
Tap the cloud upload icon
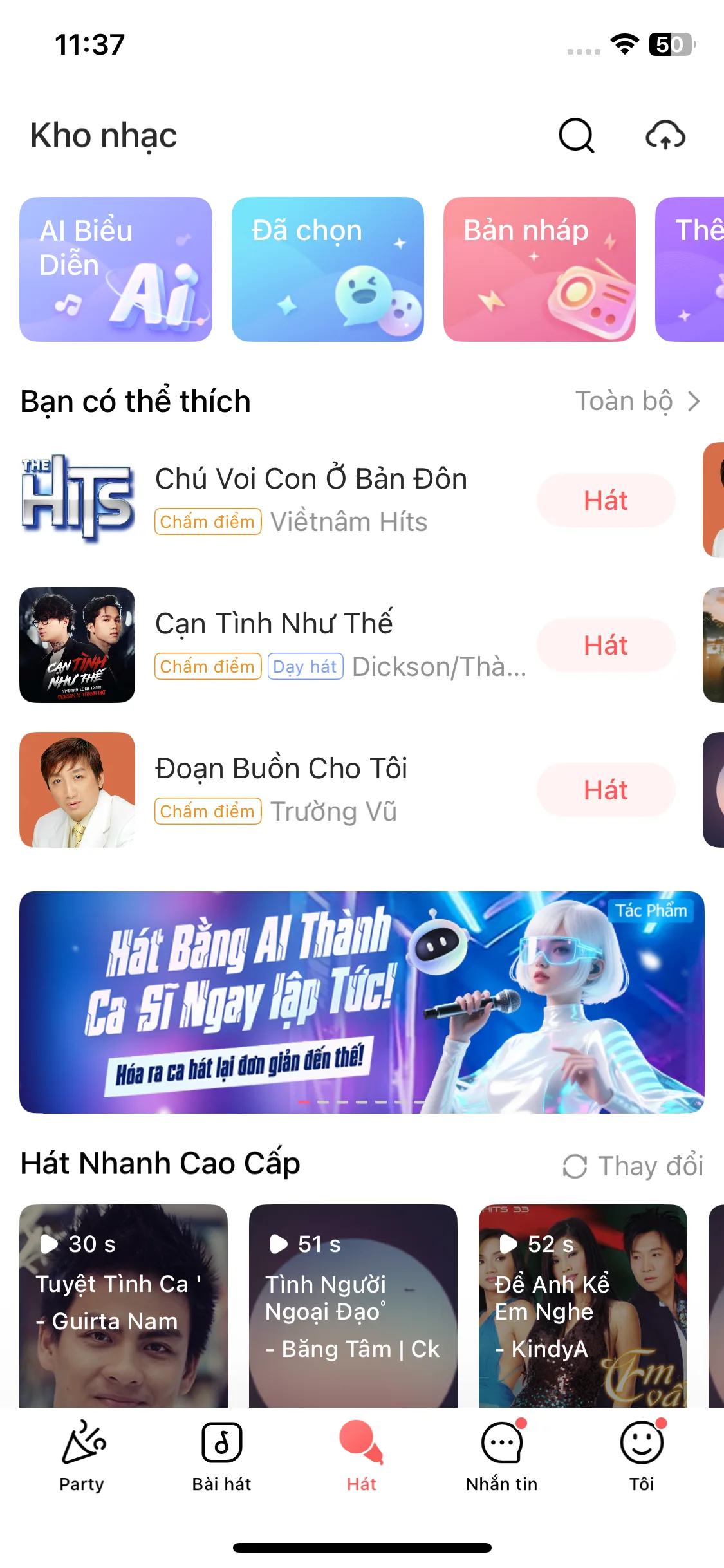[665, 135]
